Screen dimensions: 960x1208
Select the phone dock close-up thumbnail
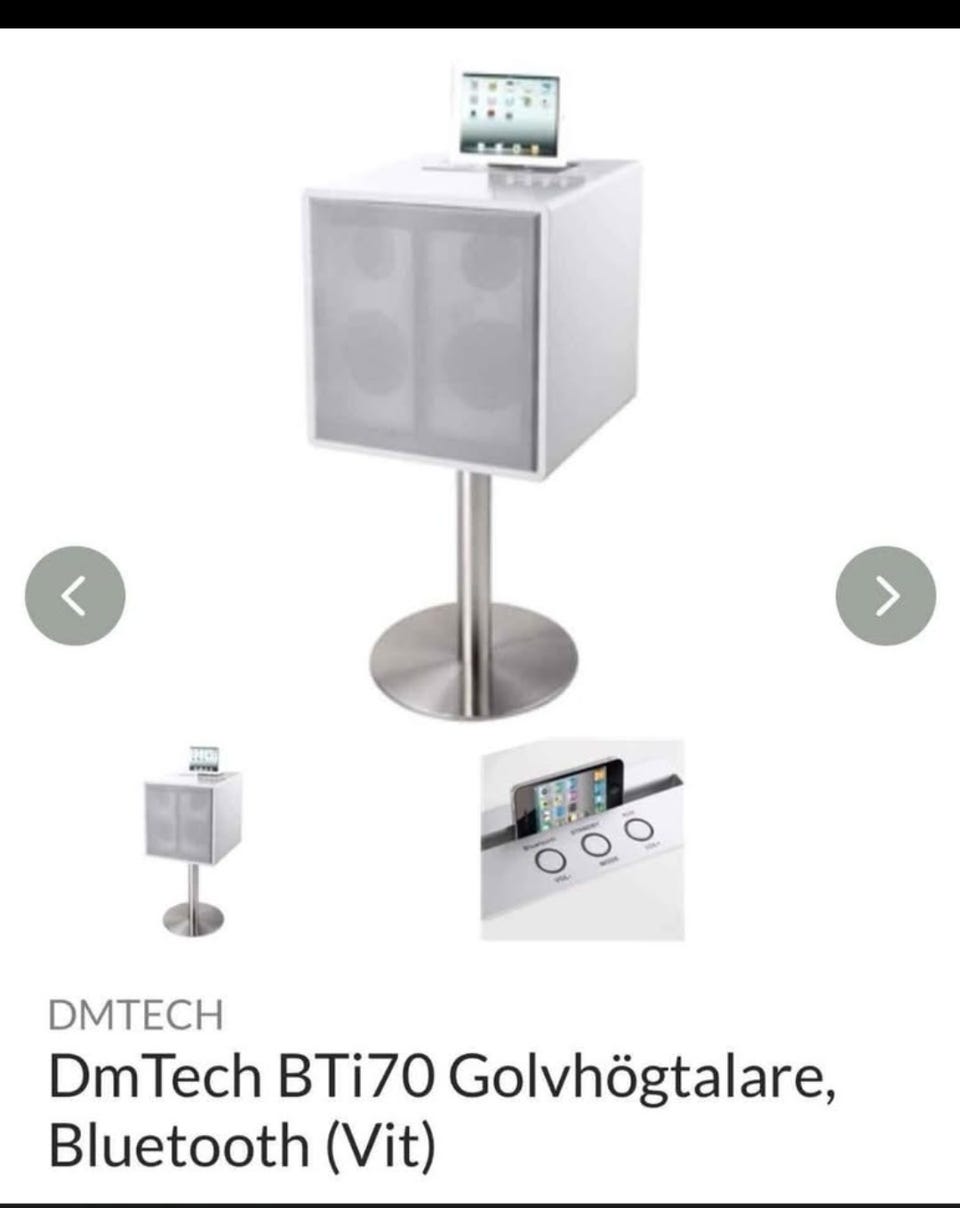[582, 840]
